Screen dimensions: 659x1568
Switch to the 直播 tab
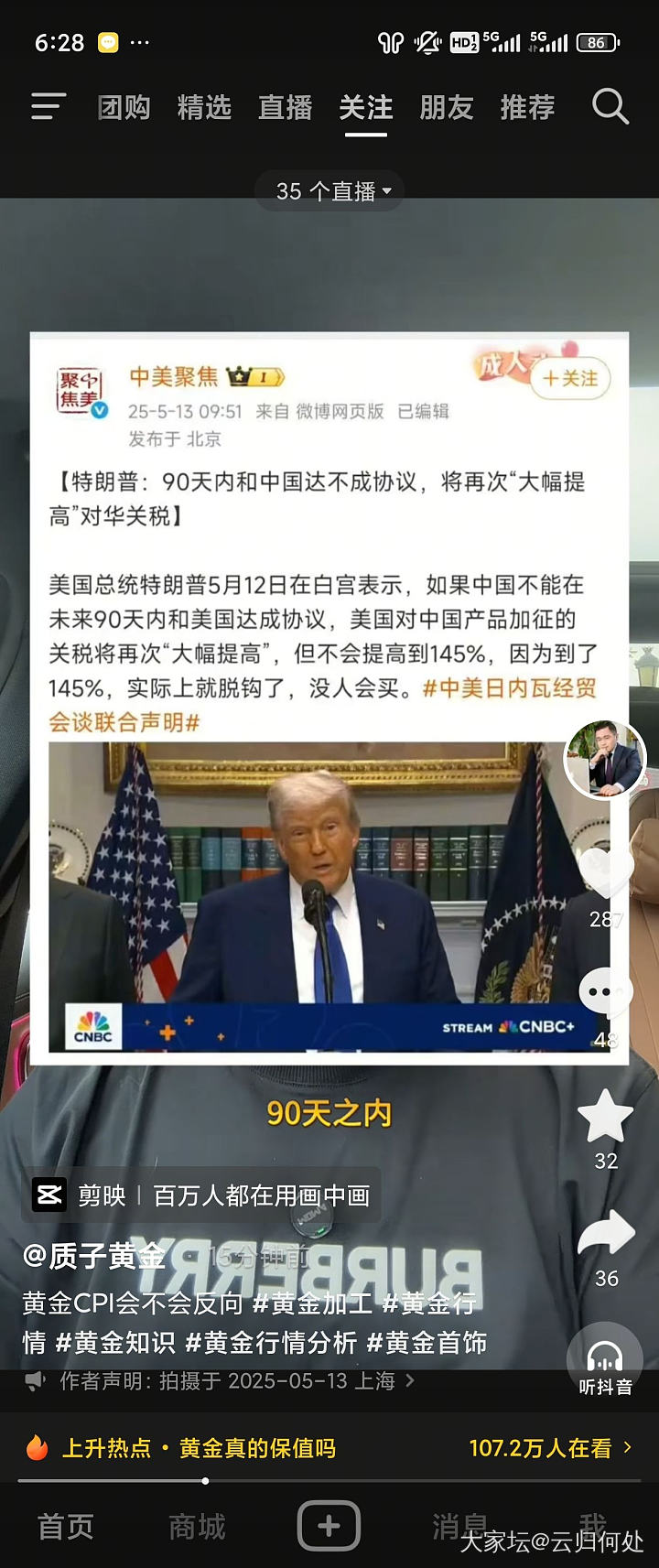[285, 108]
